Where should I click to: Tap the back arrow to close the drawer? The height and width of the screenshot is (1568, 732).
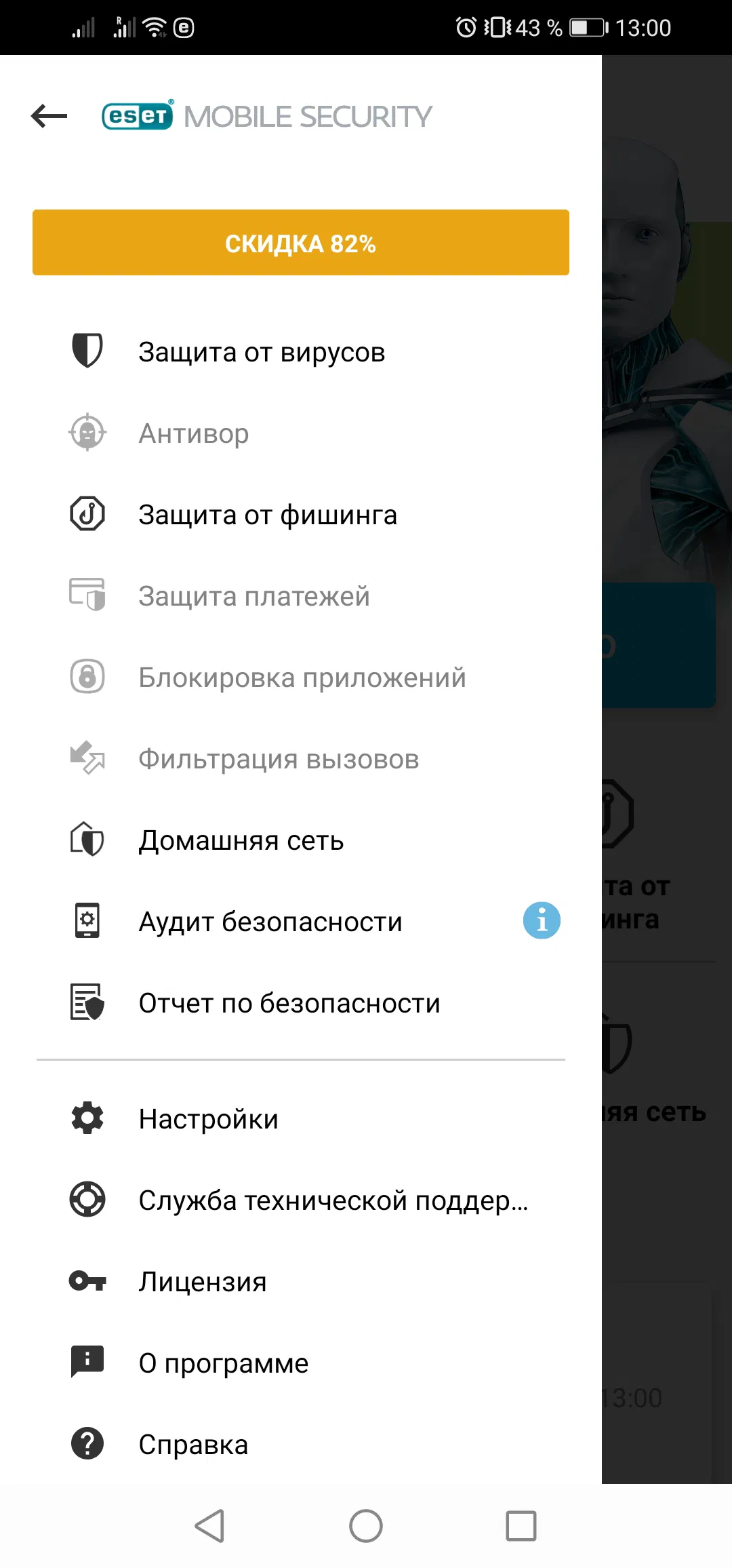point(49,116)
